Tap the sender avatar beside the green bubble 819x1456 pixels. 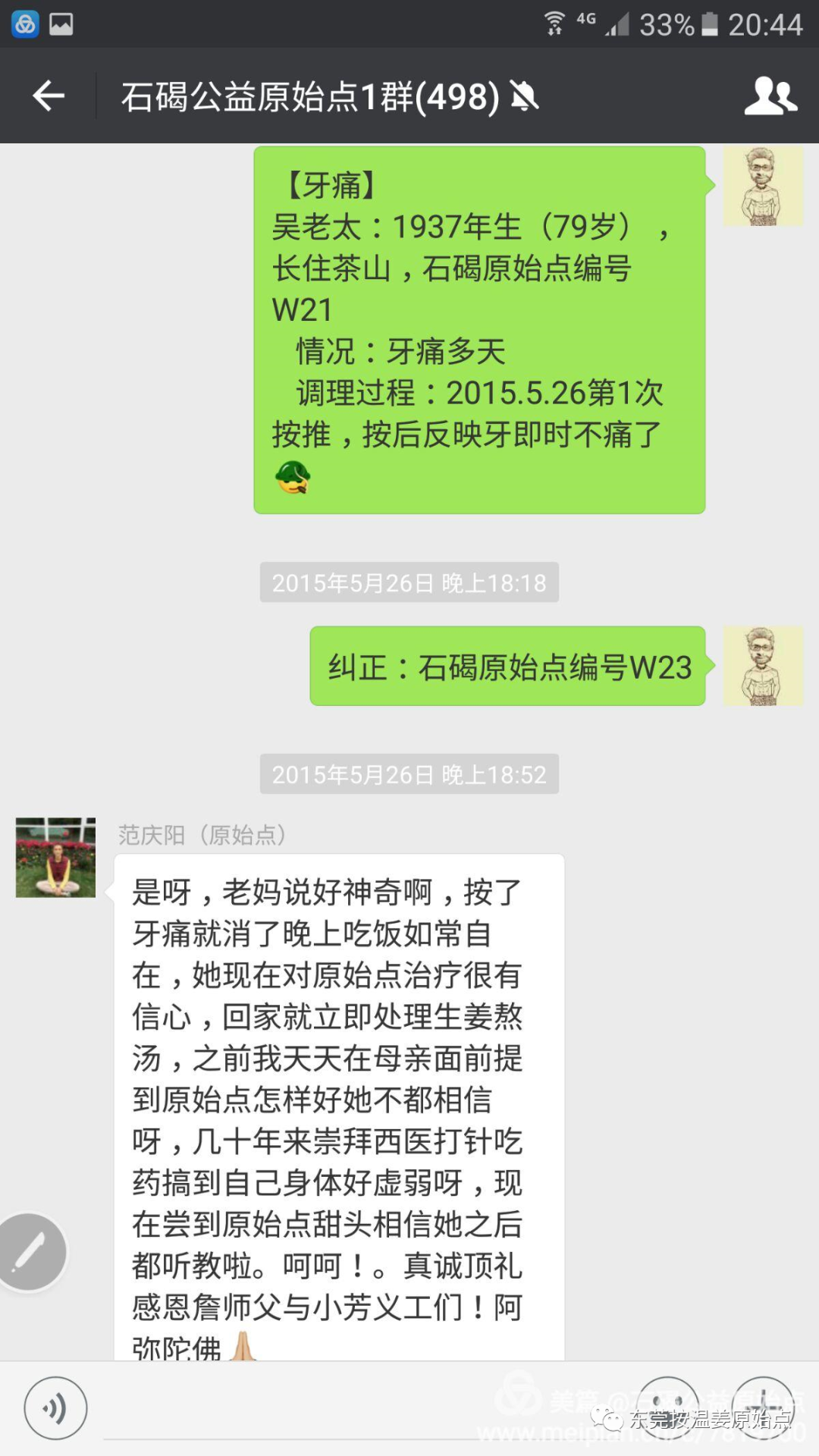764,186
